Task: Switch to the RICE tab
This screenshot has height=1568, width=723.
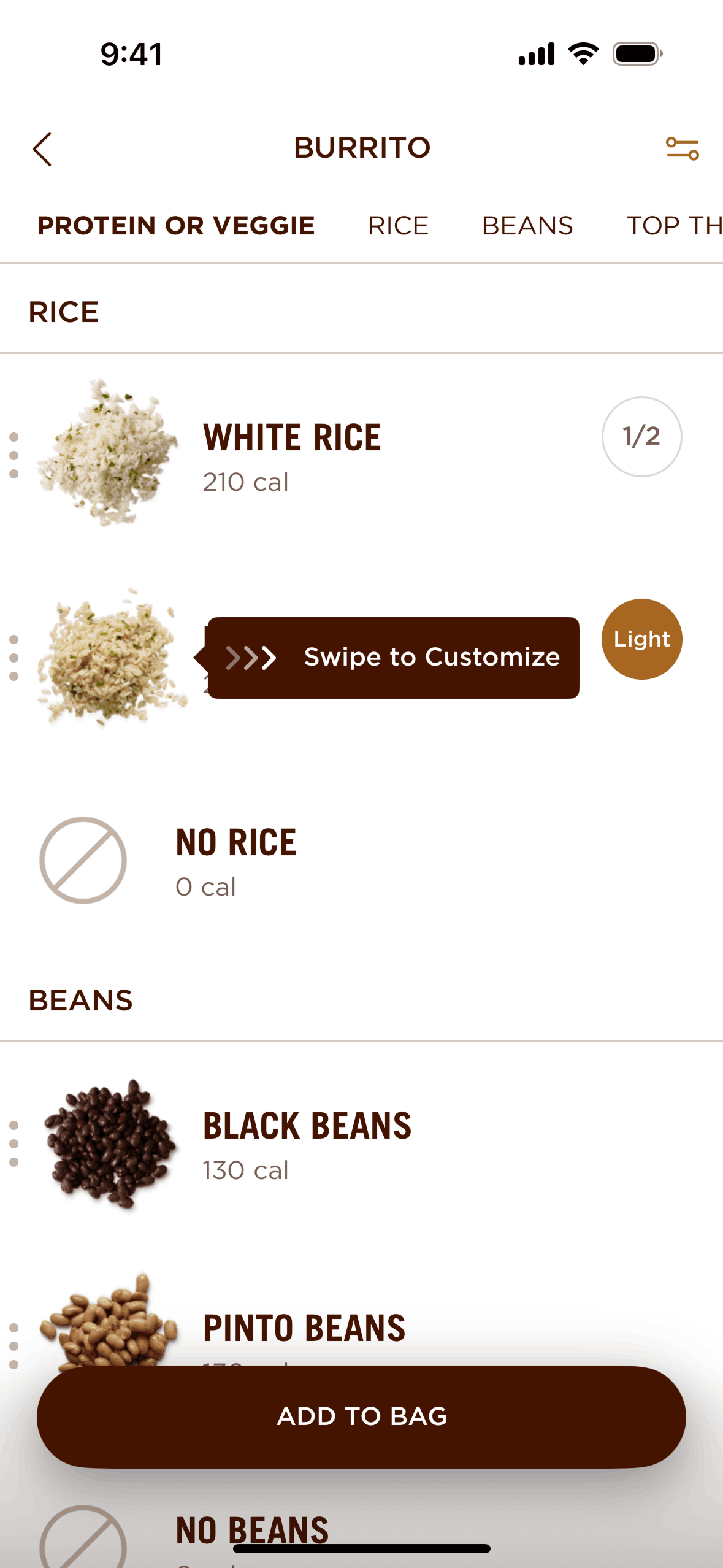Action: pyautogui.click(x=398, y=225)
